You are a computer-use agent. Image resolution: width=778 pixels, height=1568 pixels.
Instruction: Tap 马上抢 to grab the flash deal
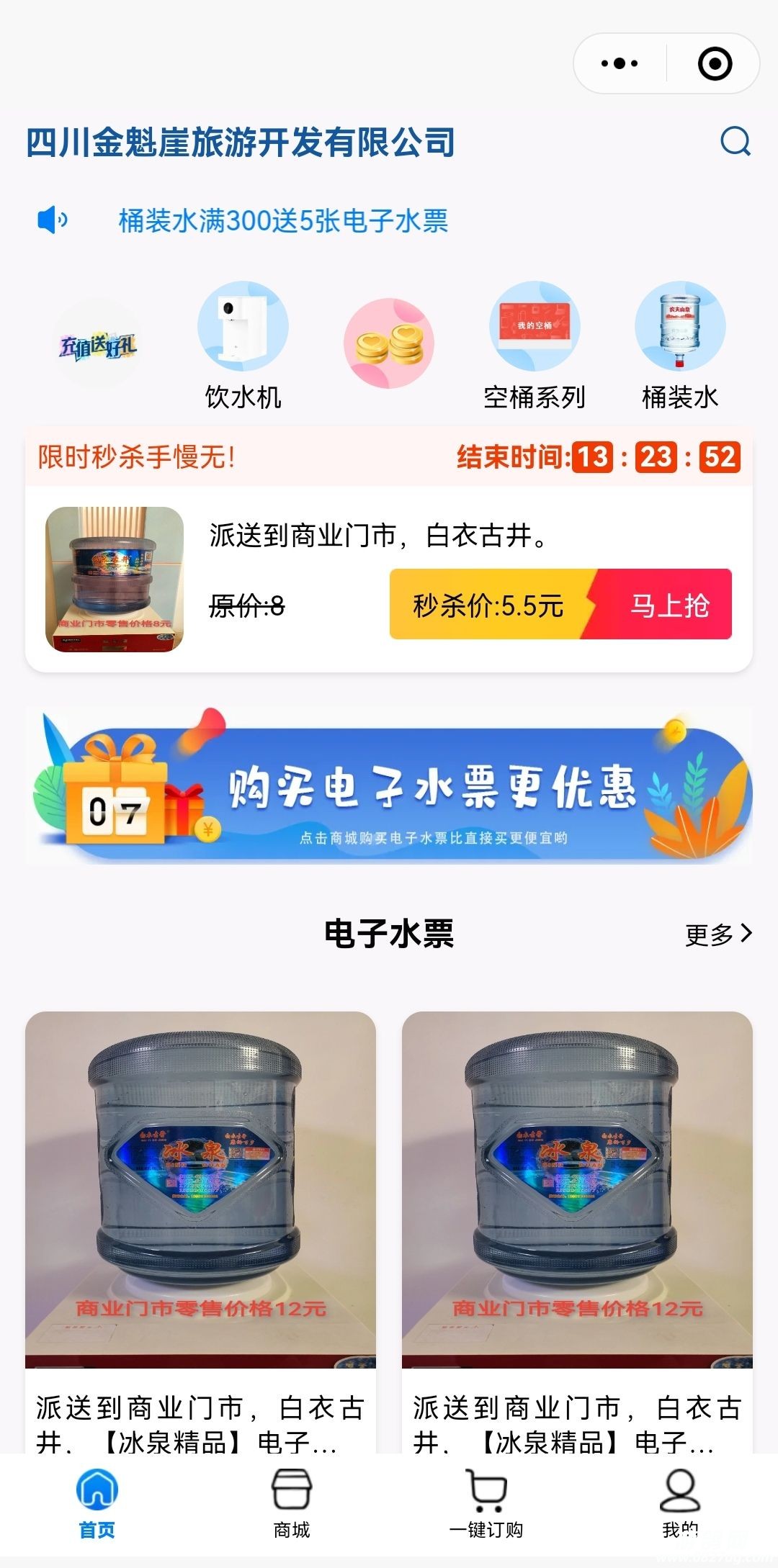(669, 605)
